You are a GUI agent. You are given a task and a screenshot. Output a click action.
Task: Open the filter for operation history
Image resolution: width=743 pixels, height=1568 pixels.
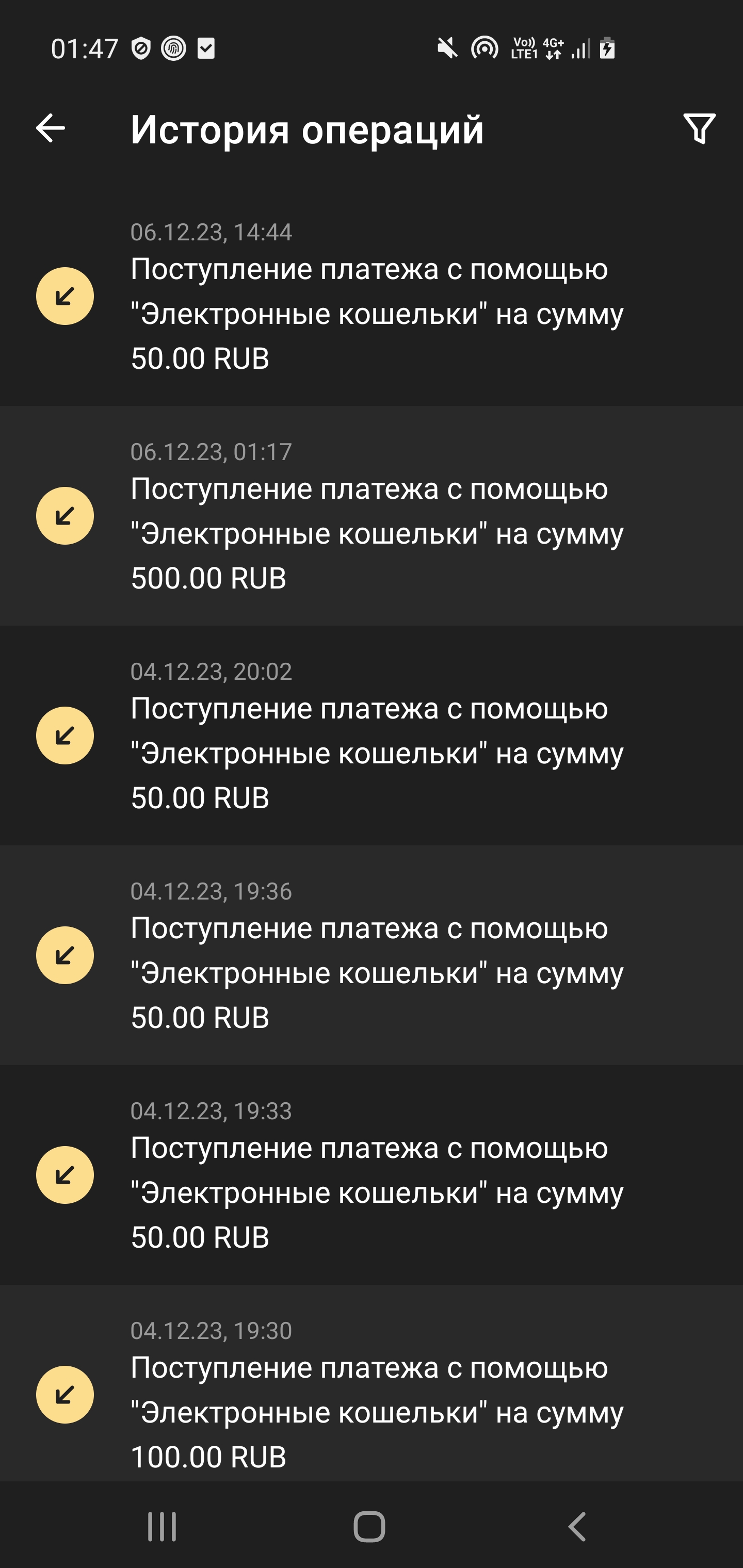click(699, 128)
